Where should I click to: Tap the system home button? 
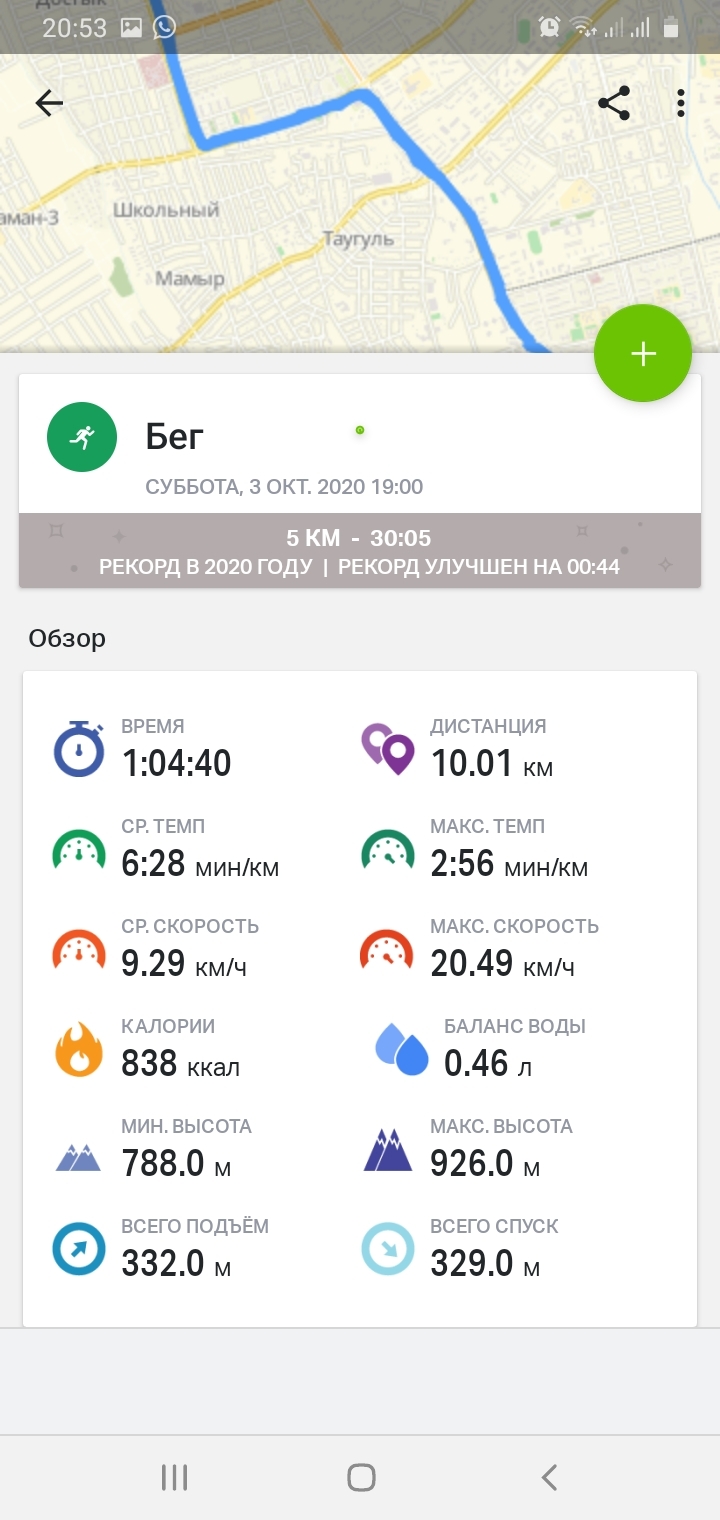coord(360,1477)
